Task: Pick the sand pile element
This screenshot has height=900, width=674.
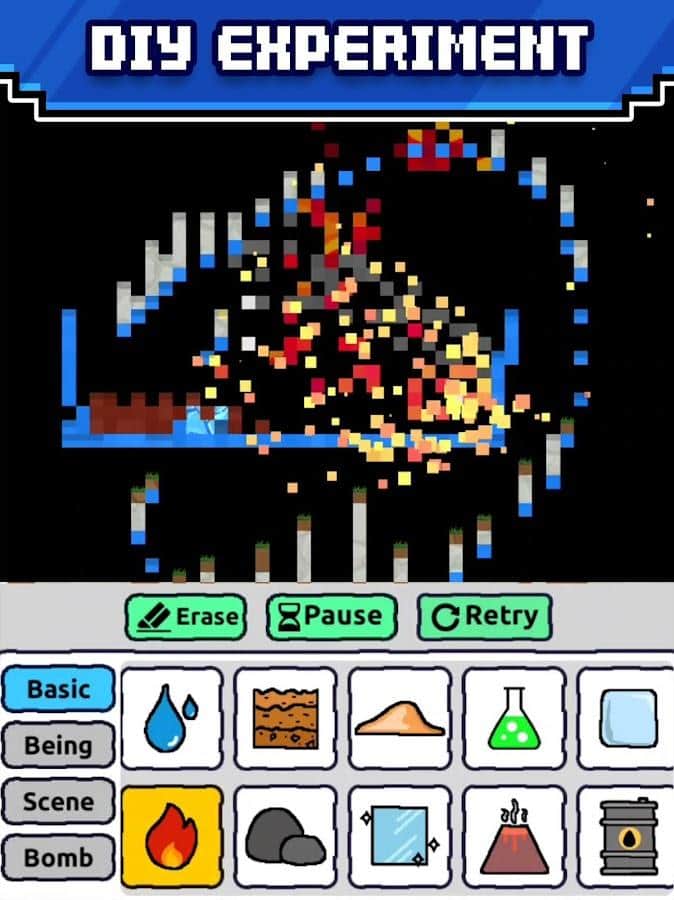Action: coord(400,718)
